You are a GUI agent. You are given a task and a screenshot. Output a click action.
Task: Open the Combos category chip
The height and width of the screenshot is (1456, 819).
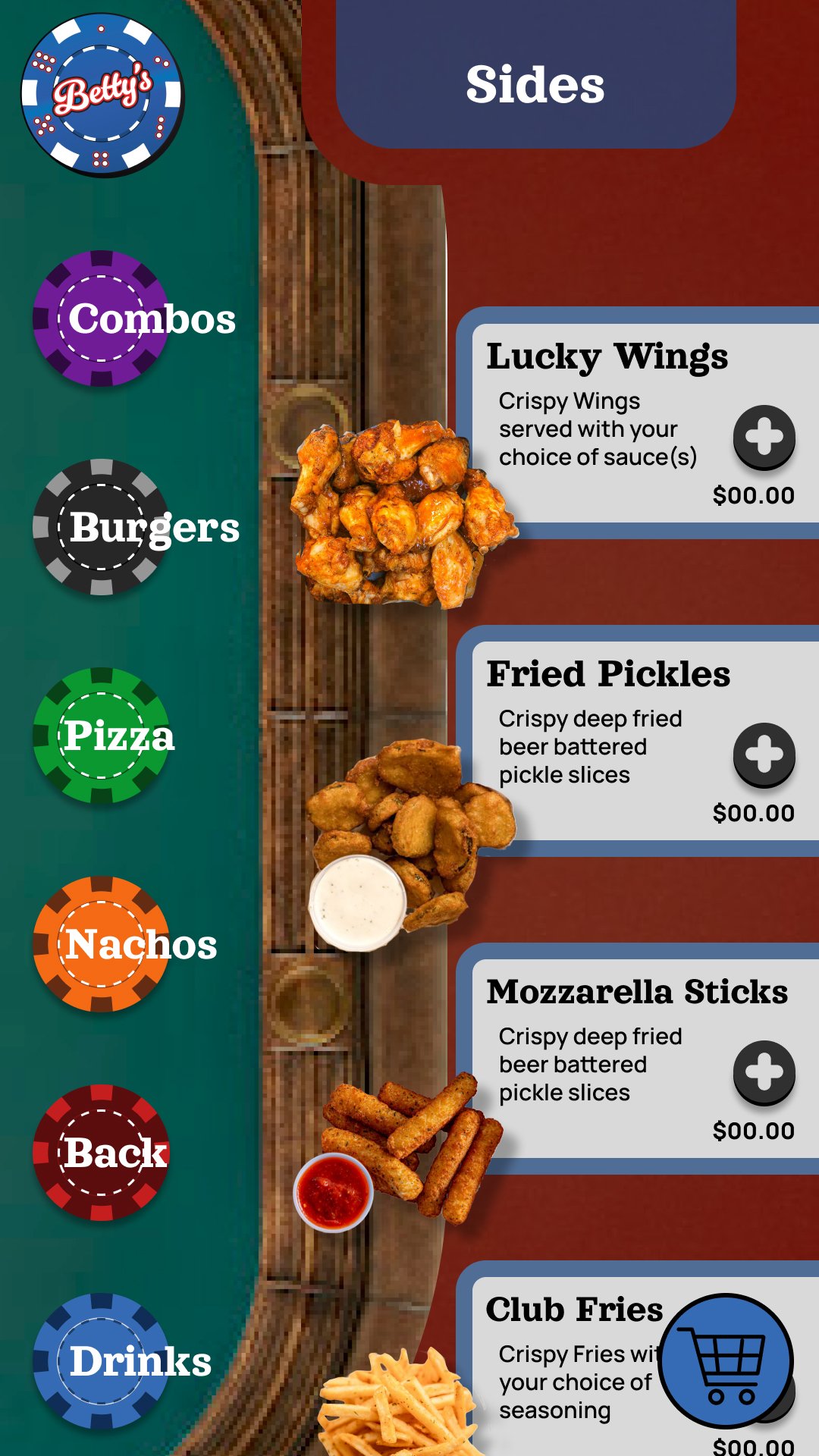coord(102,318)
